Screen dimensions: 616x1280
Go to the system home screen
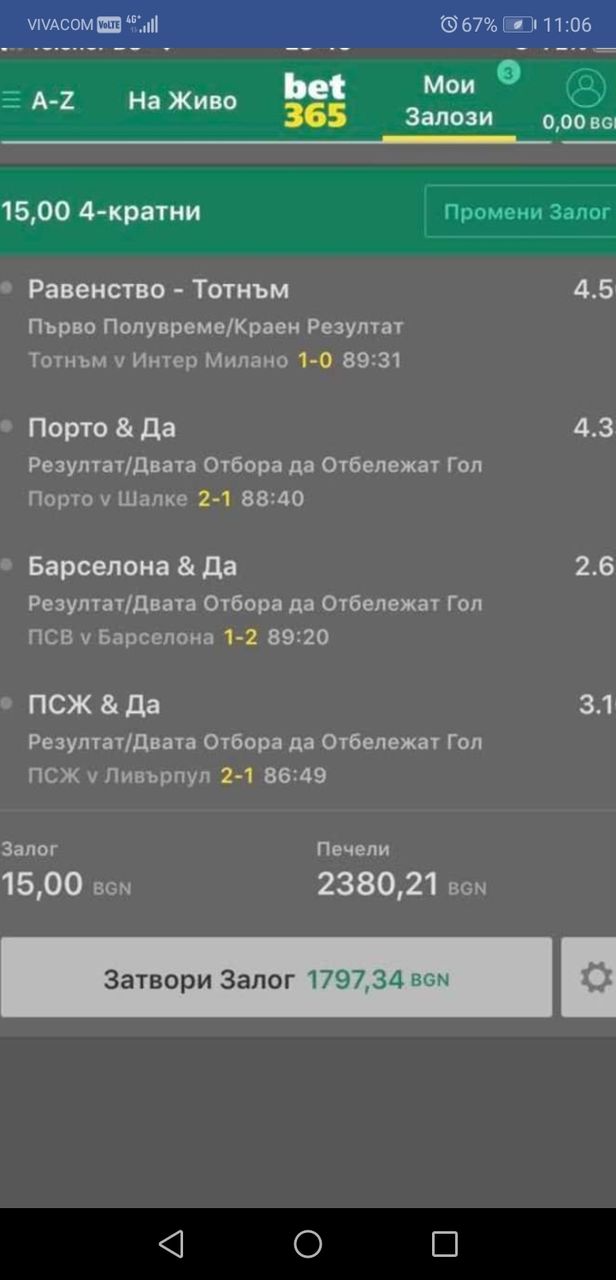(x=308, y=1243)
